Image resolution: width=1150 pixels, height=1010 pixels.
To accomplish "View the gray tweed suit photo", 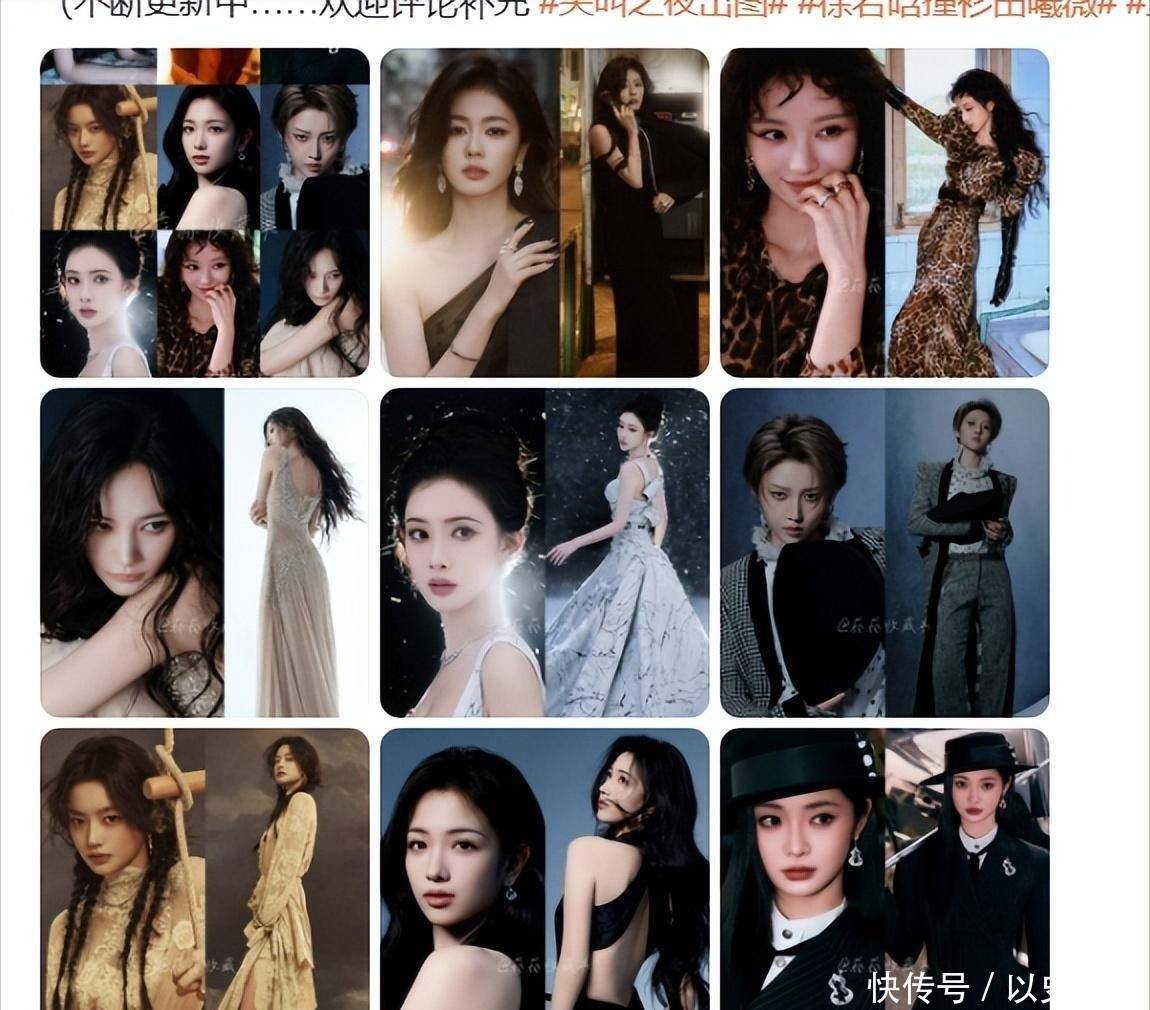I will point(884,552).
